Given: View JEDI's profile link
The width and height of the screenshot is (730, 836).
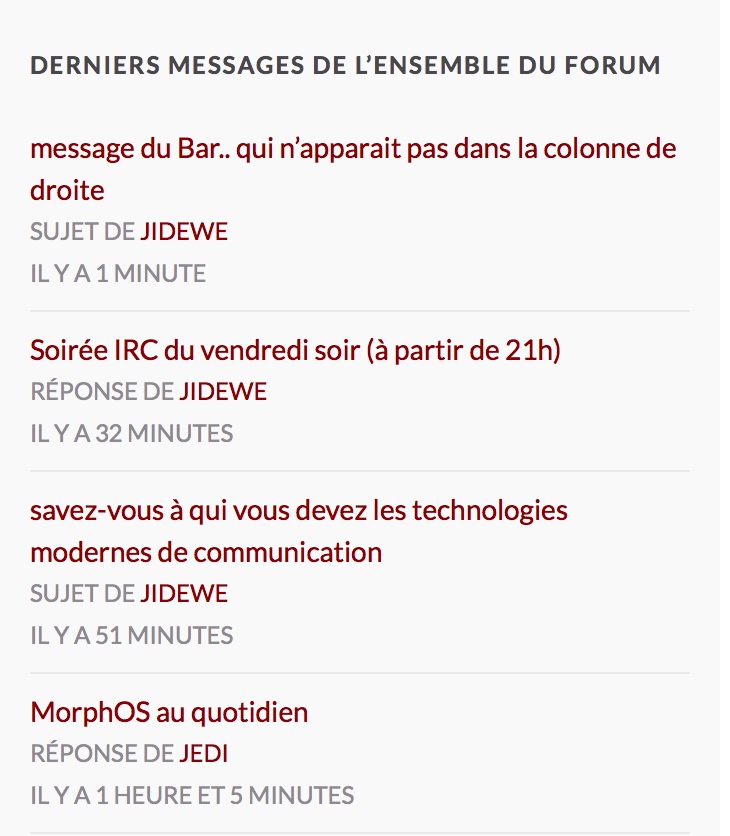Looking at the screenshot, I should pos(204,754).
